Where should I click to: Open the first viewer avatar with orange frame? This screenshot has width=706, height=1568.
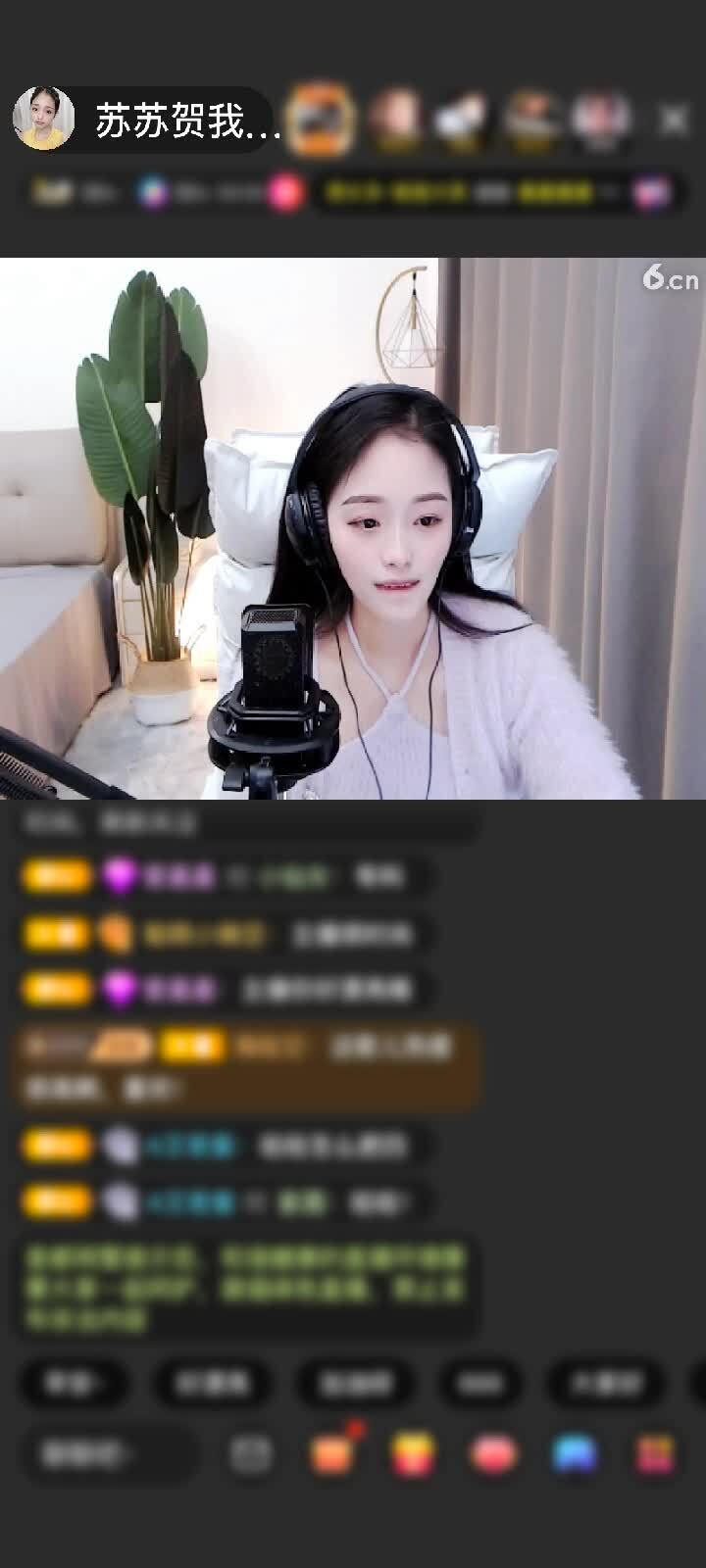(x=323, y=121)
